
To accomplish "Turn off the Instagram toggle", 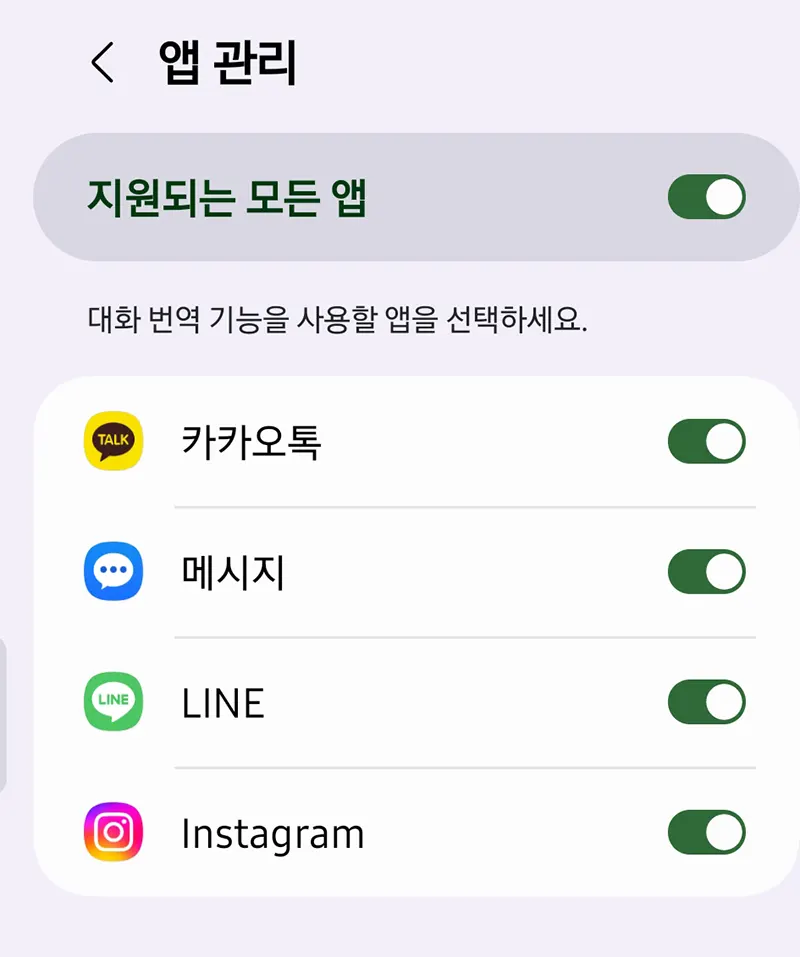I will point(707,831).
